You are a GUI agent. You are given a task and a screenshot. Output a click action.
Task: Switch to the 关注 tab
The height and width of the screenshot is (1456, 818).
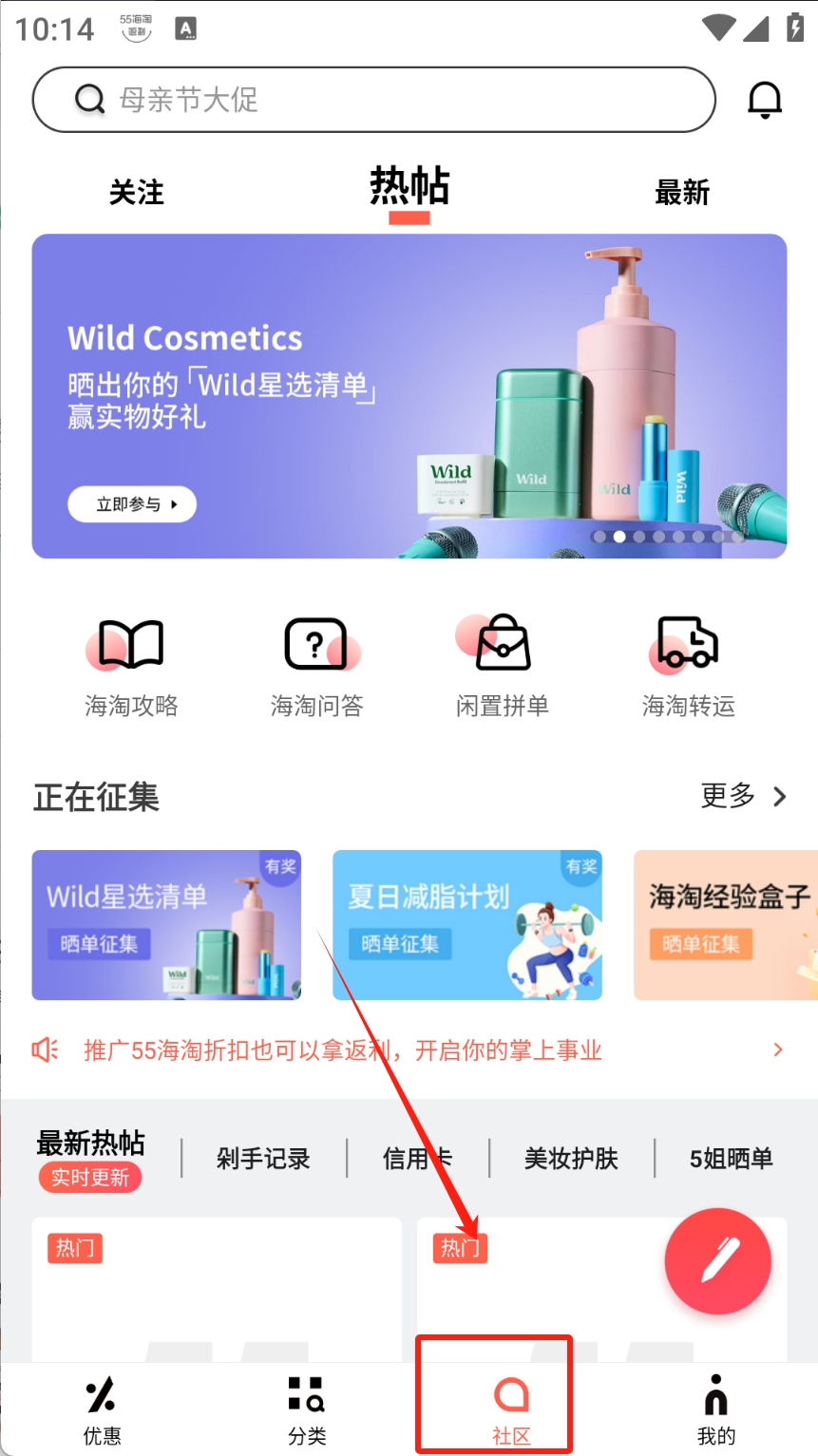[x=137, y=193]
